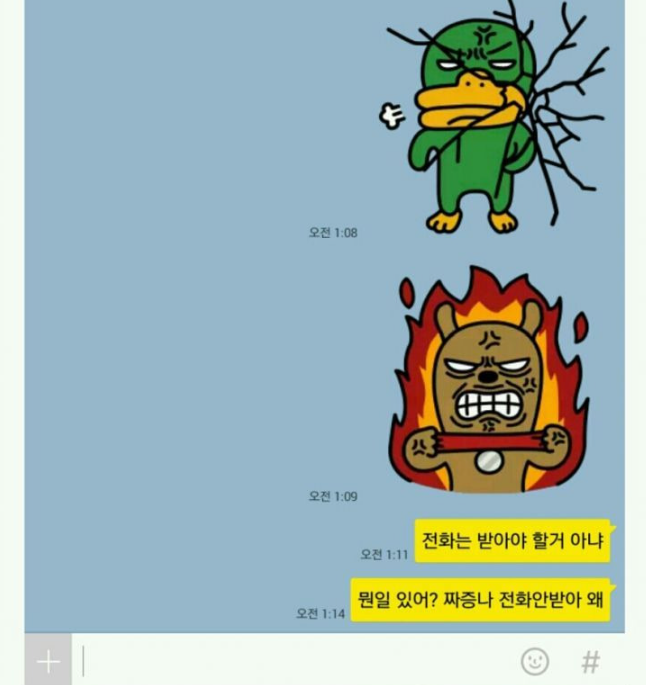
Task: Open the hashtag search button
Action: tap(591, 661)
